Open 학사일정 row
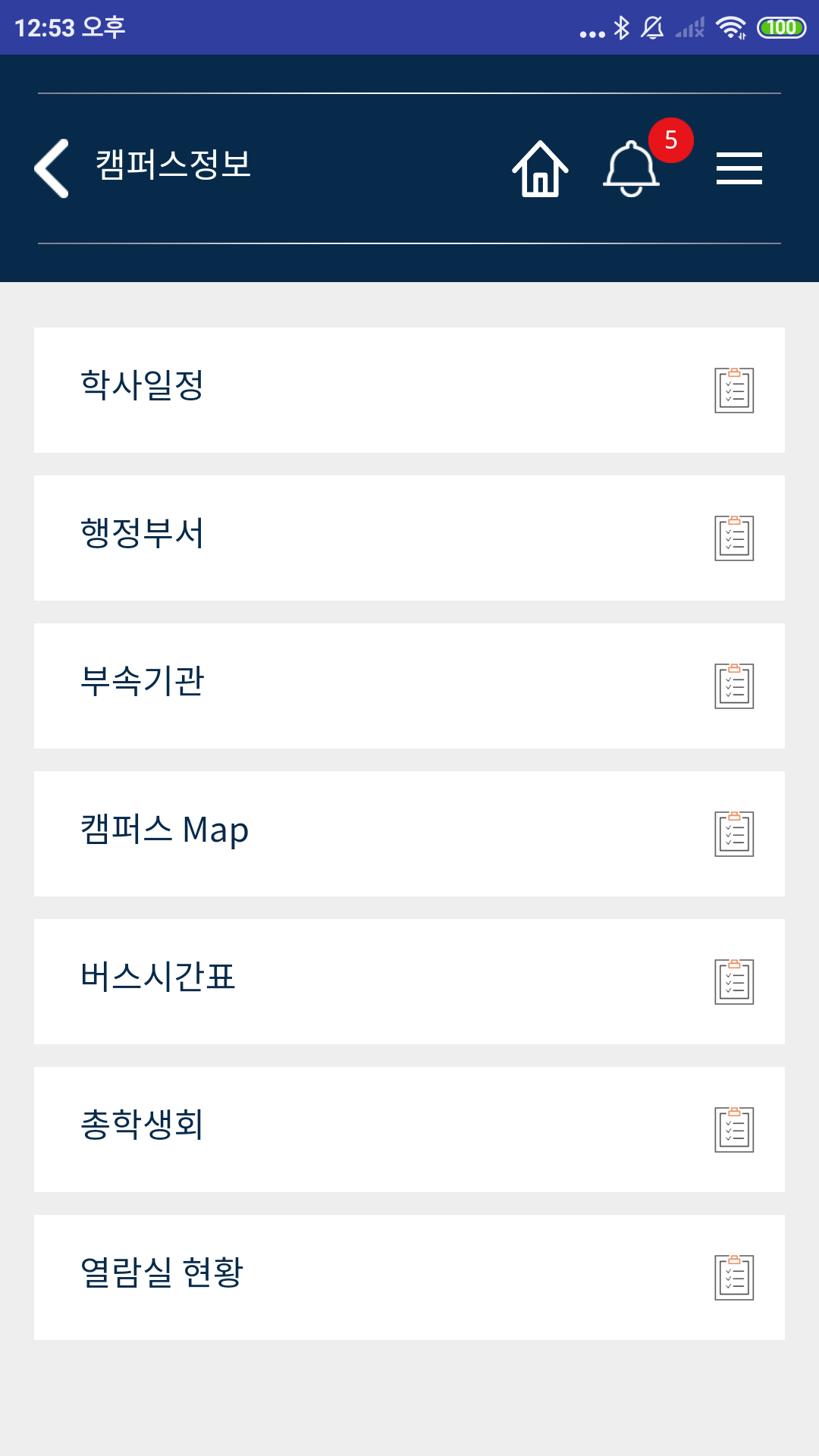819x1456 pixels. pos(409,390)
